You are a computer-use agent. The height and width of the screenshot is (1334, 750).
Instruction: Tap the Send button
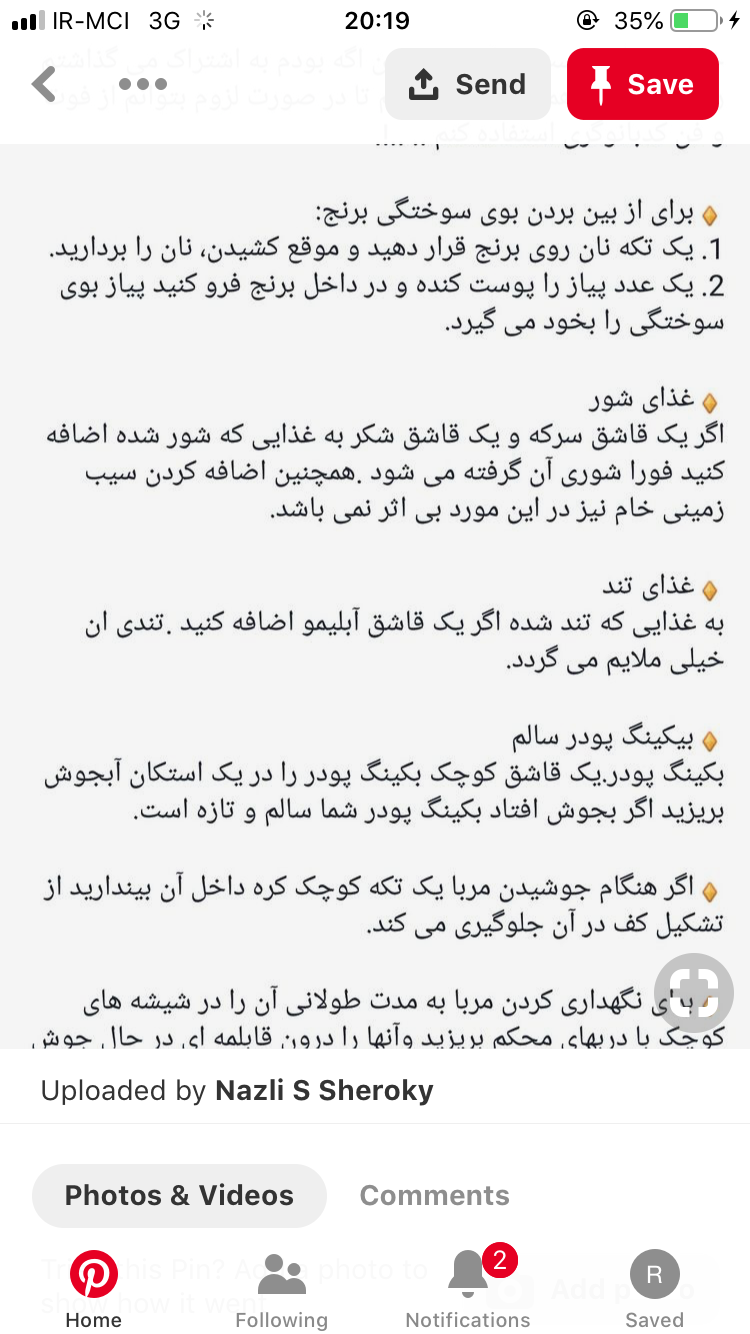click(x=468, y=85)
